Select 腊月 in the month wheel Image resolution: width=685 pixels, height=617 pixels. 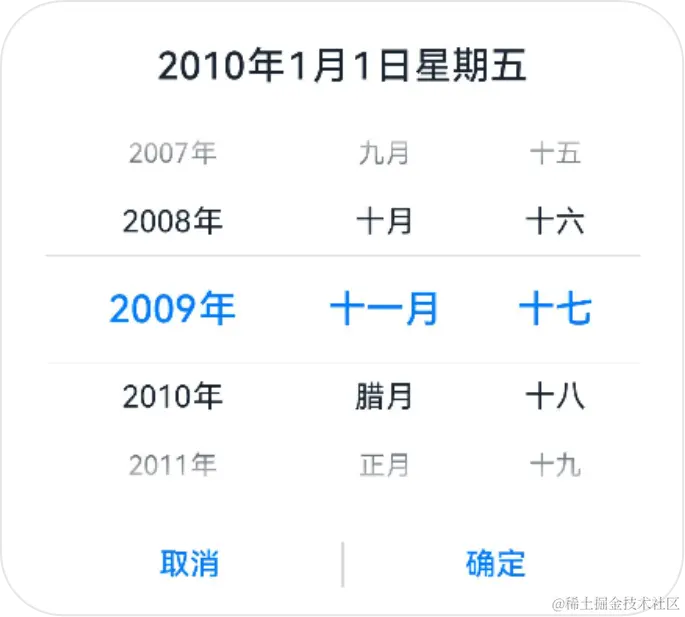pos(385,397)
